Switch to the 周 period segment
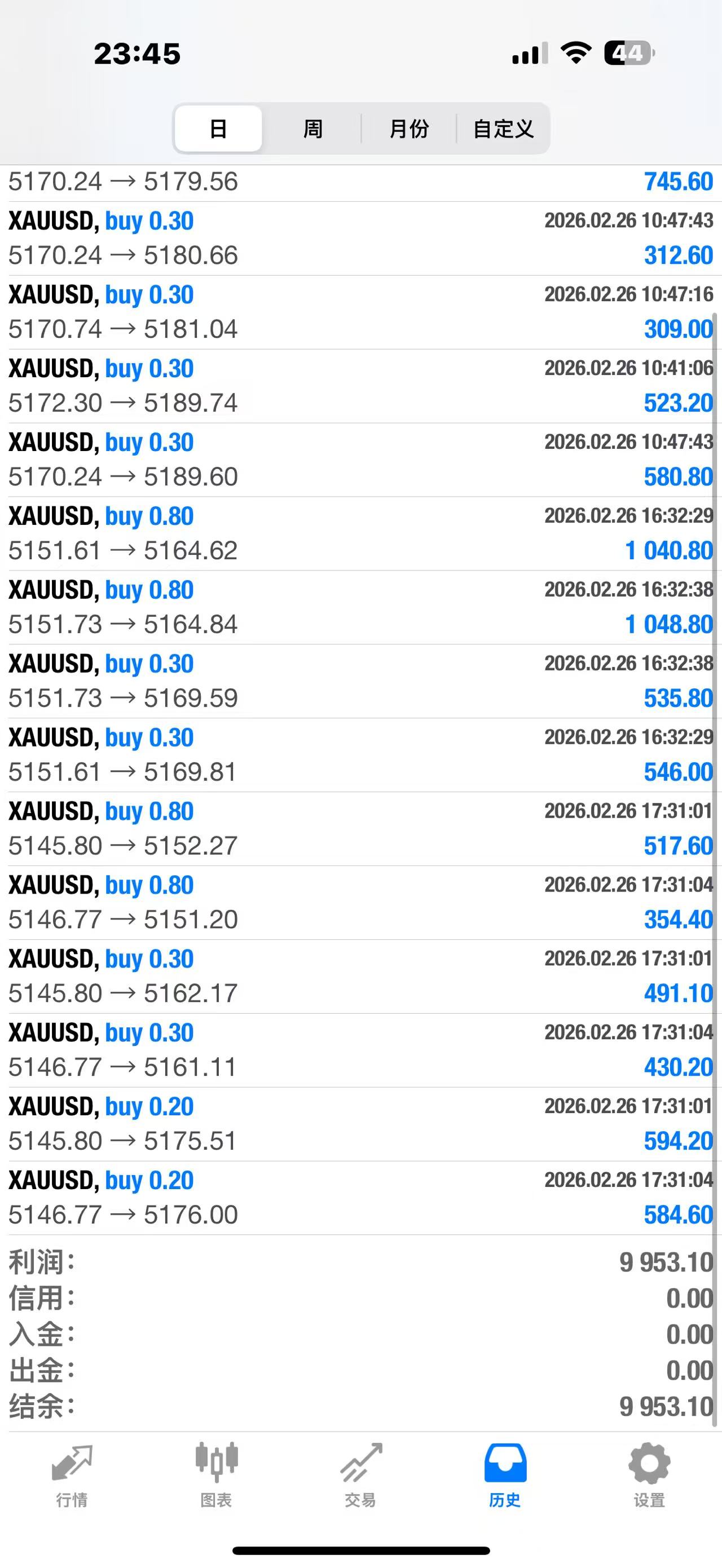Image resolution: width=722 pixels, height=1568 pixels. pos(313,129)
